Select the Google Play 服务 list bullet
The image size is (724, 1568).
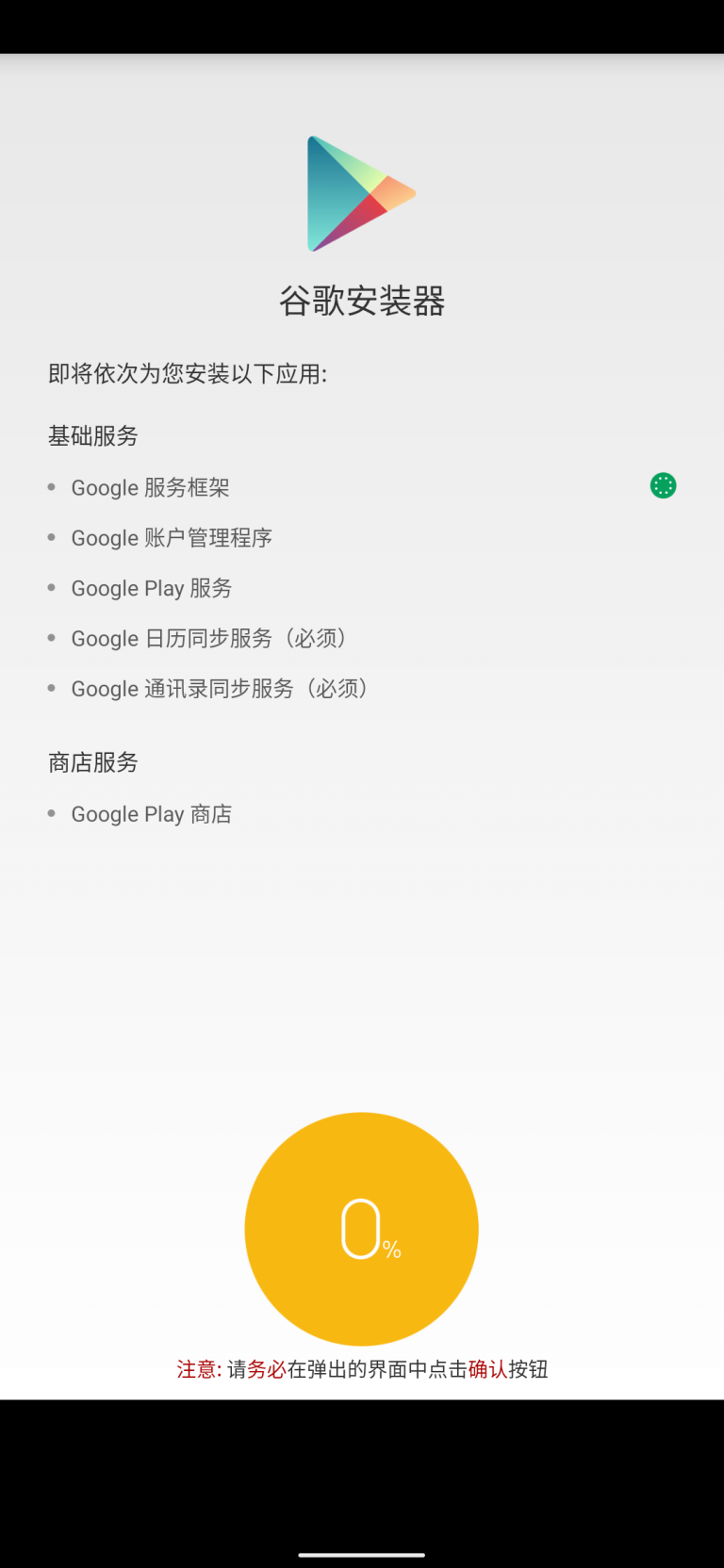(x=52, y=587)
